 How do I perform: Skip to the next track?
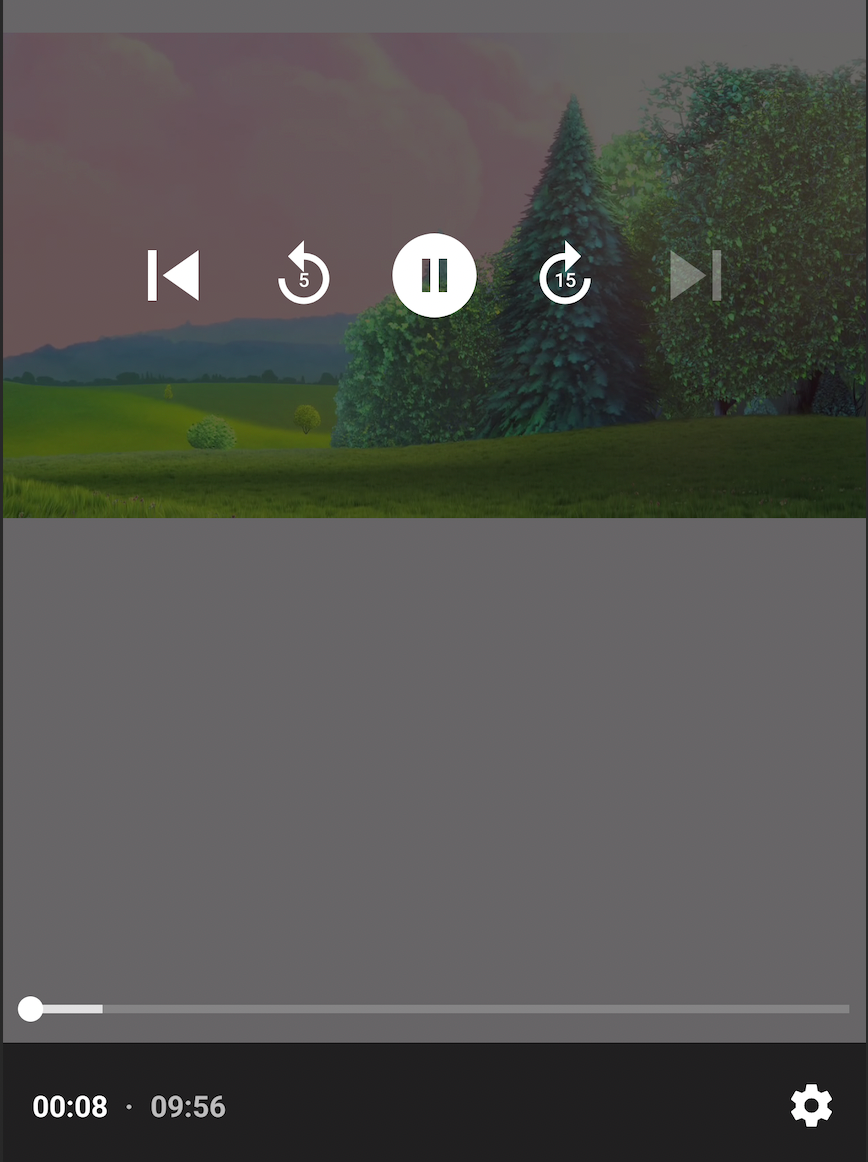tap(695, 275)
